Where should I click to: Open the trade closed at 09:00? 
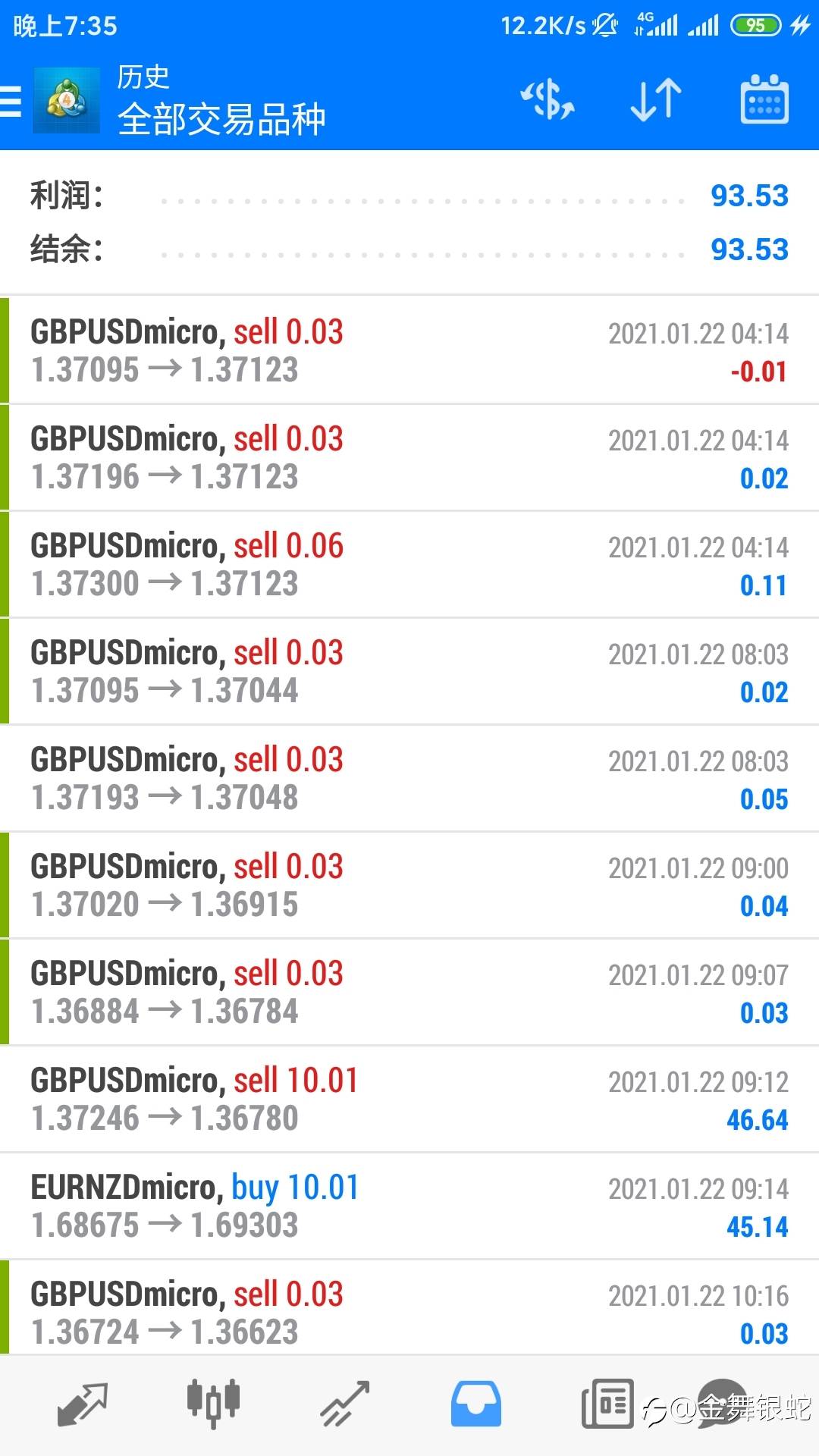click(409, 885)
